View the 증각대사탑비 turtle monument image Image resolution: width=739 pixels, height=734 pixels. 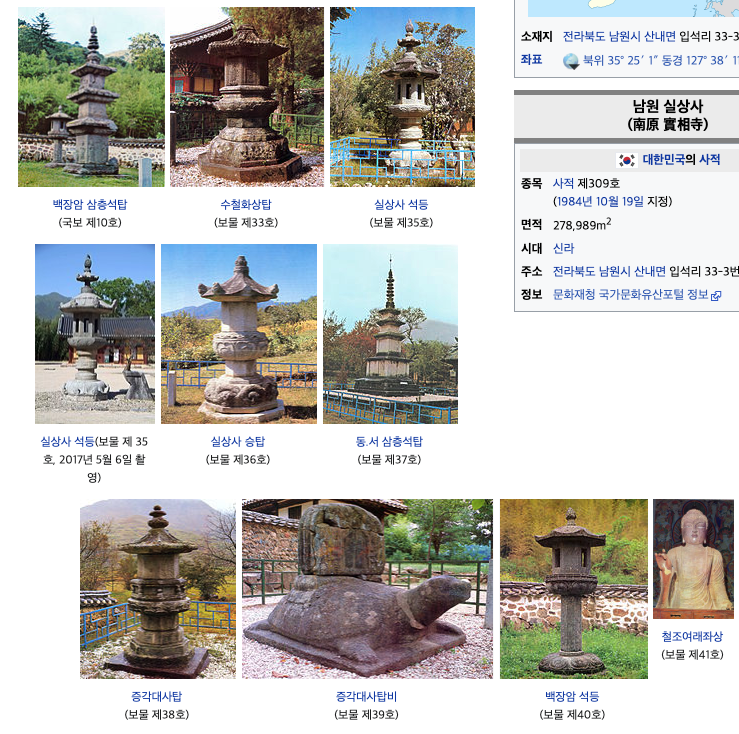tap(367, 589)
